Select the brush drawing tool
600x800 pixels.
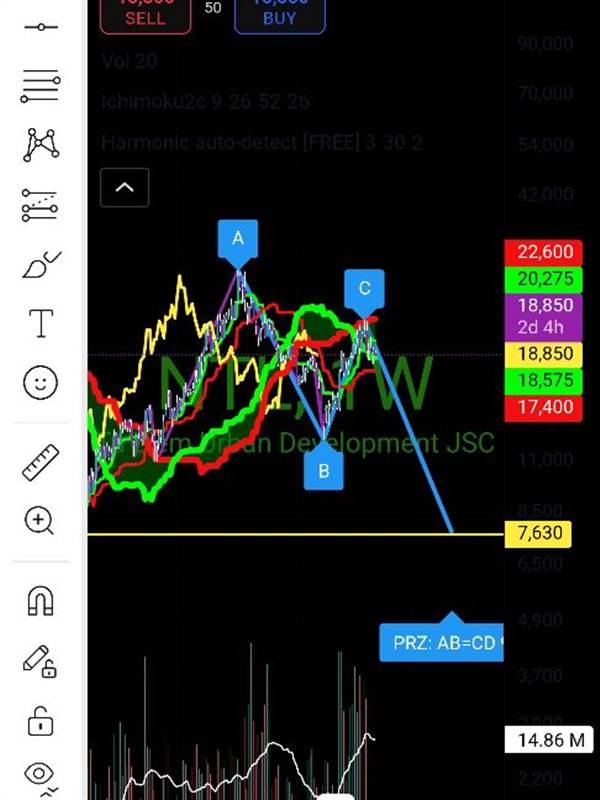tap(40, 265)
